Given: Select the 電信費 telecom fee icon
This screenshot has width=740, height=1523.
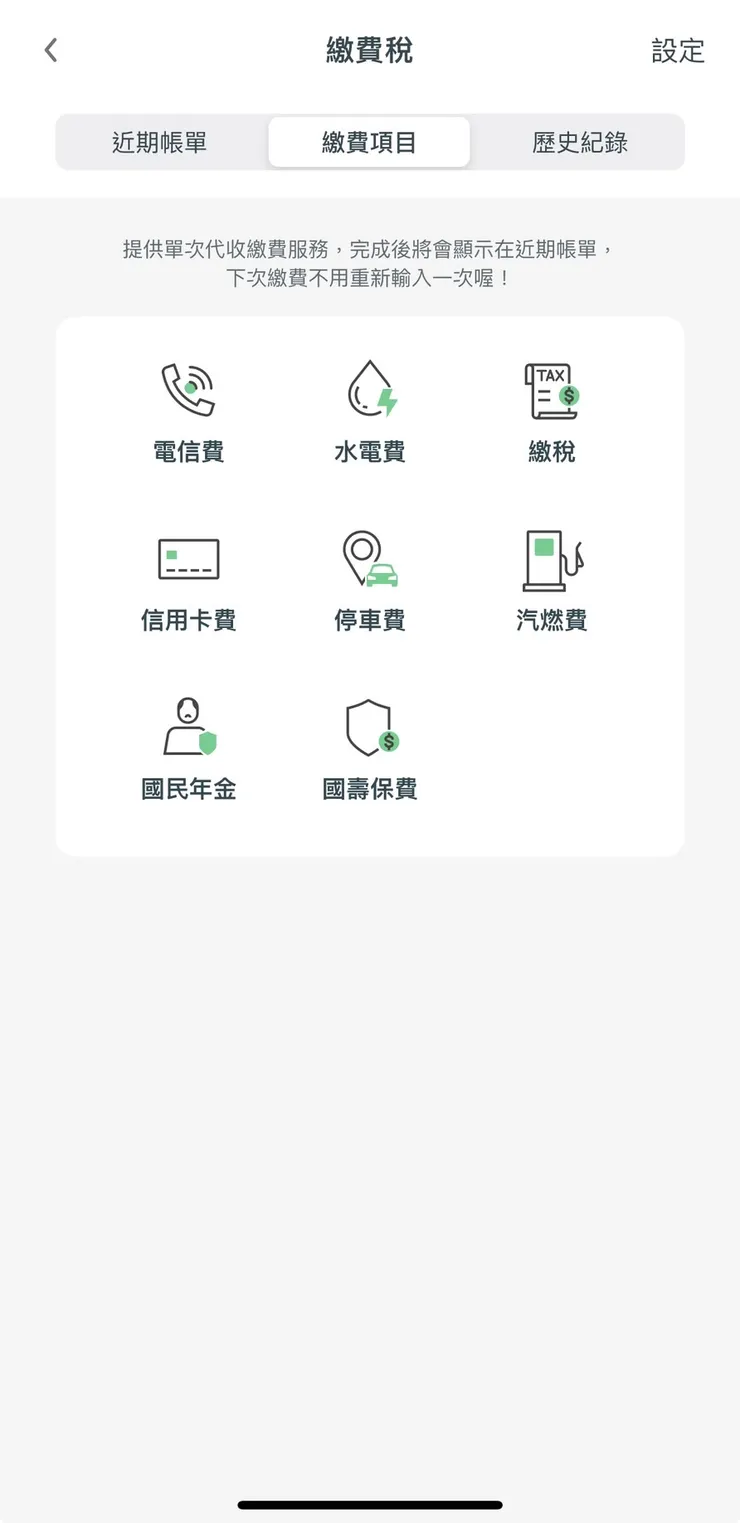Looking at the screenshot, I should tap(189, 391).
